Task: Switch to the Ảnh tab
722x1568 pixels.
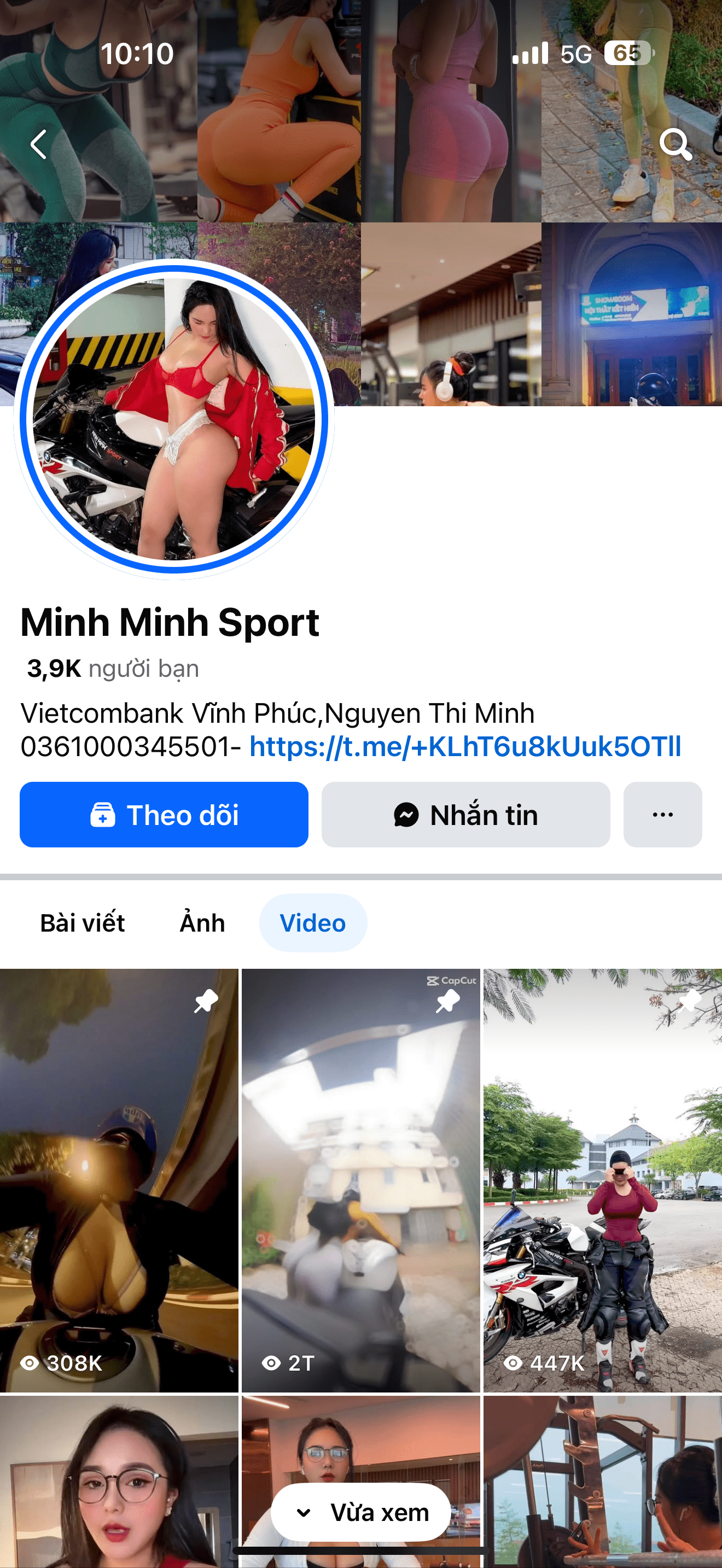Action: click(x=202, y=923)
